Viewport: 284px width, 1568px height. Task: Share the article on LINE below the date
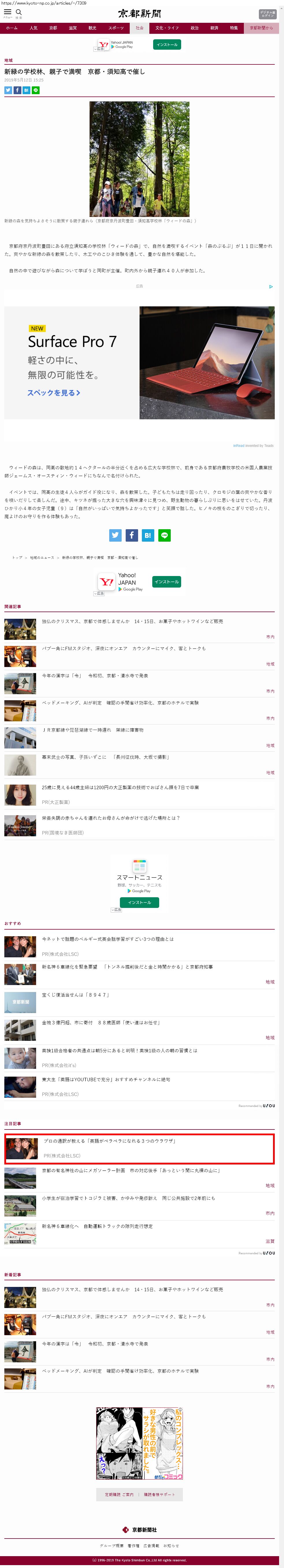35,90
